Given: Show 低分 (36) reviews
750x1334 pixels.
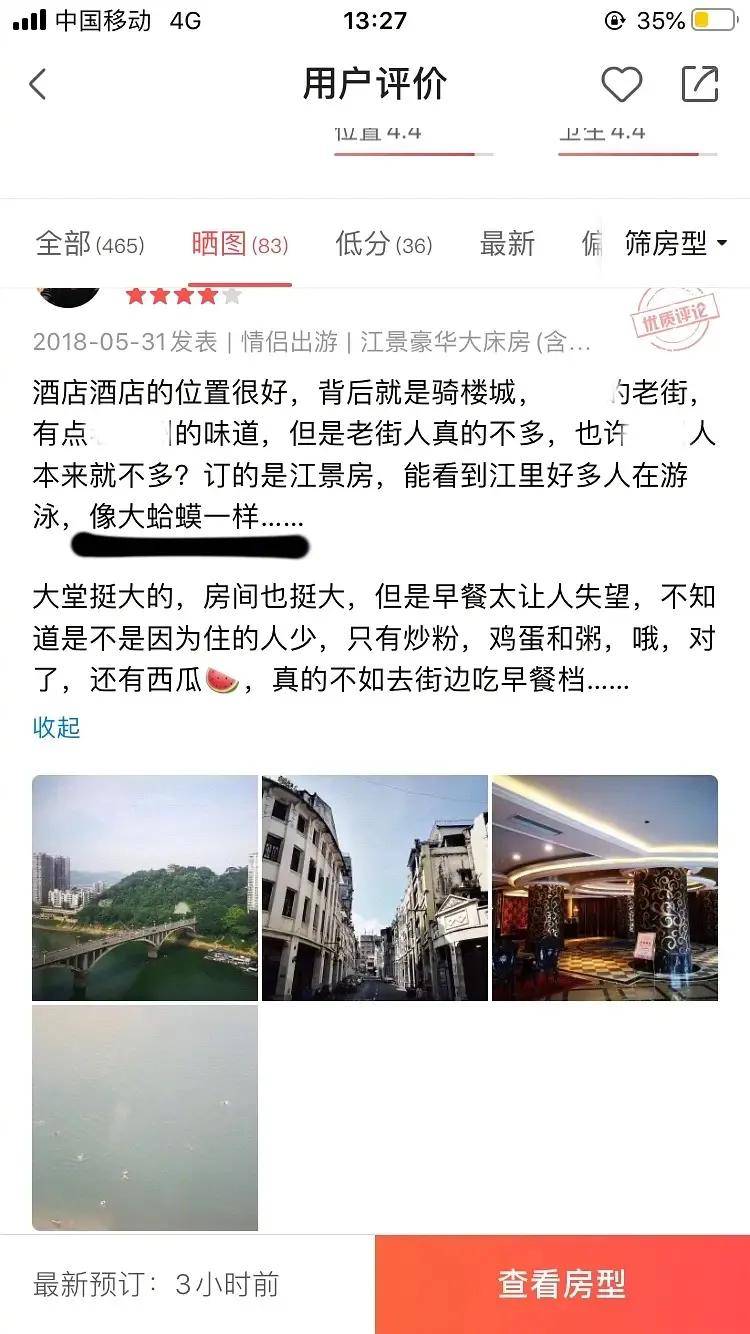Looking at the screenshot, I should [x=383, y=244].
